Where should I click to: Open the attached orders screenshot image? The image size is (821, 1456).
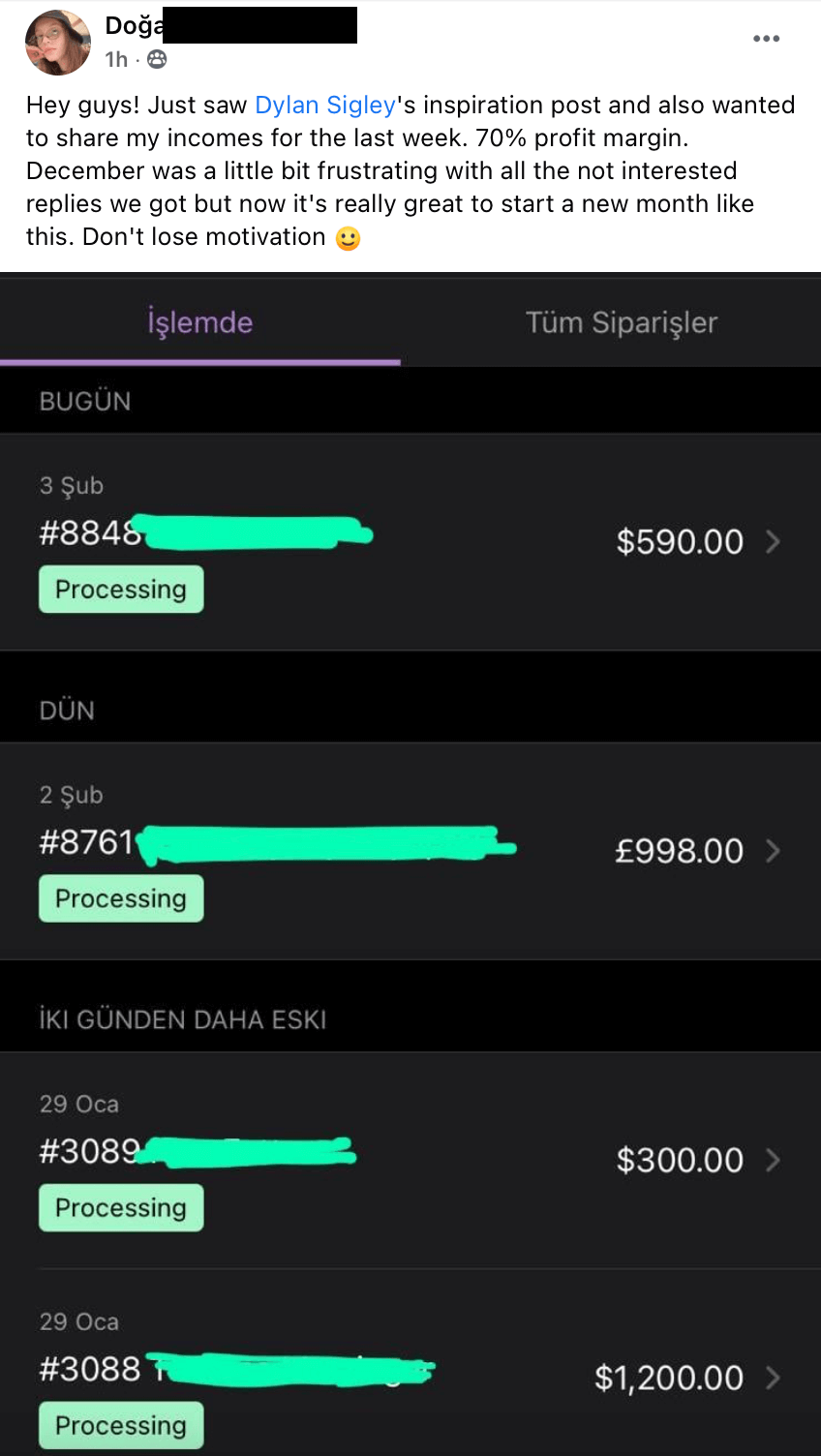click(x=410, y=864)
